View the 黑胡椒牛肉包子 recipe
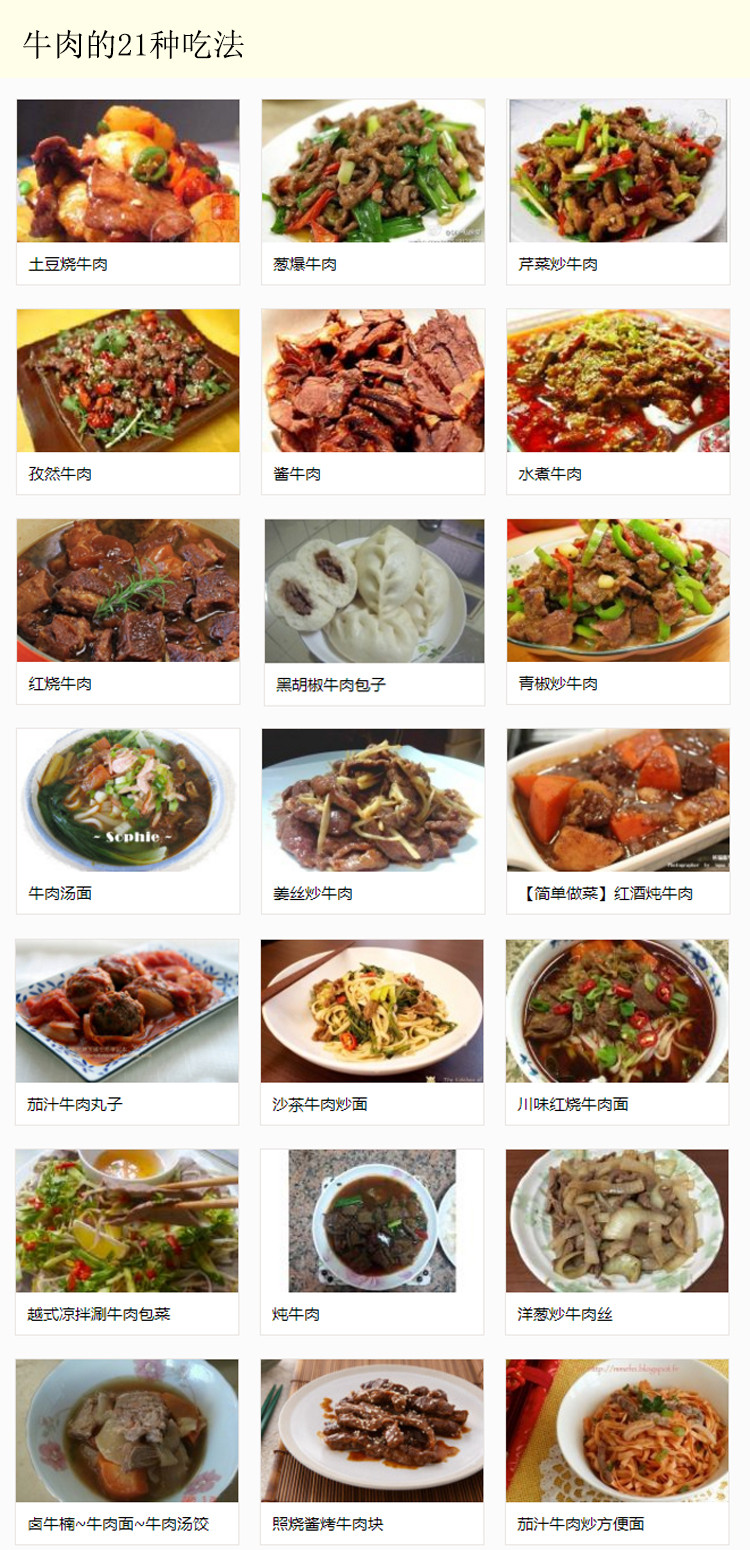Screen dimensions: 750x1550 374,612
